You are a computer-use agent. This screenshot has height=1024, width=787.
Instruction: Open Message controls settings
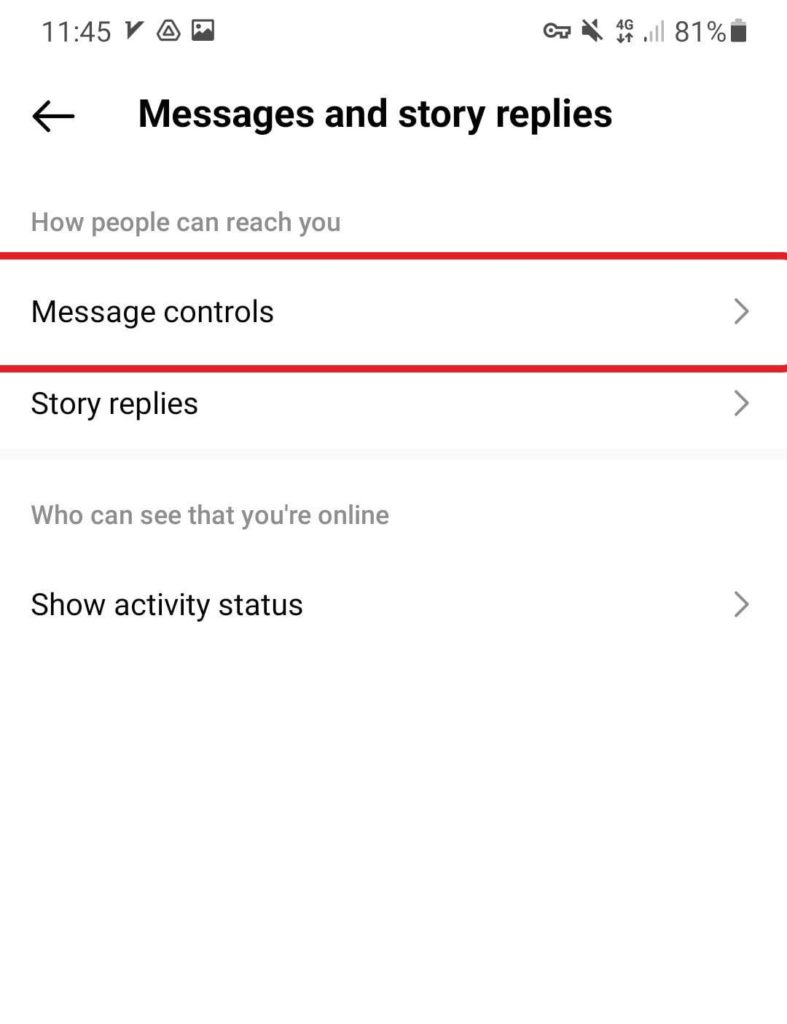point(152,312)
